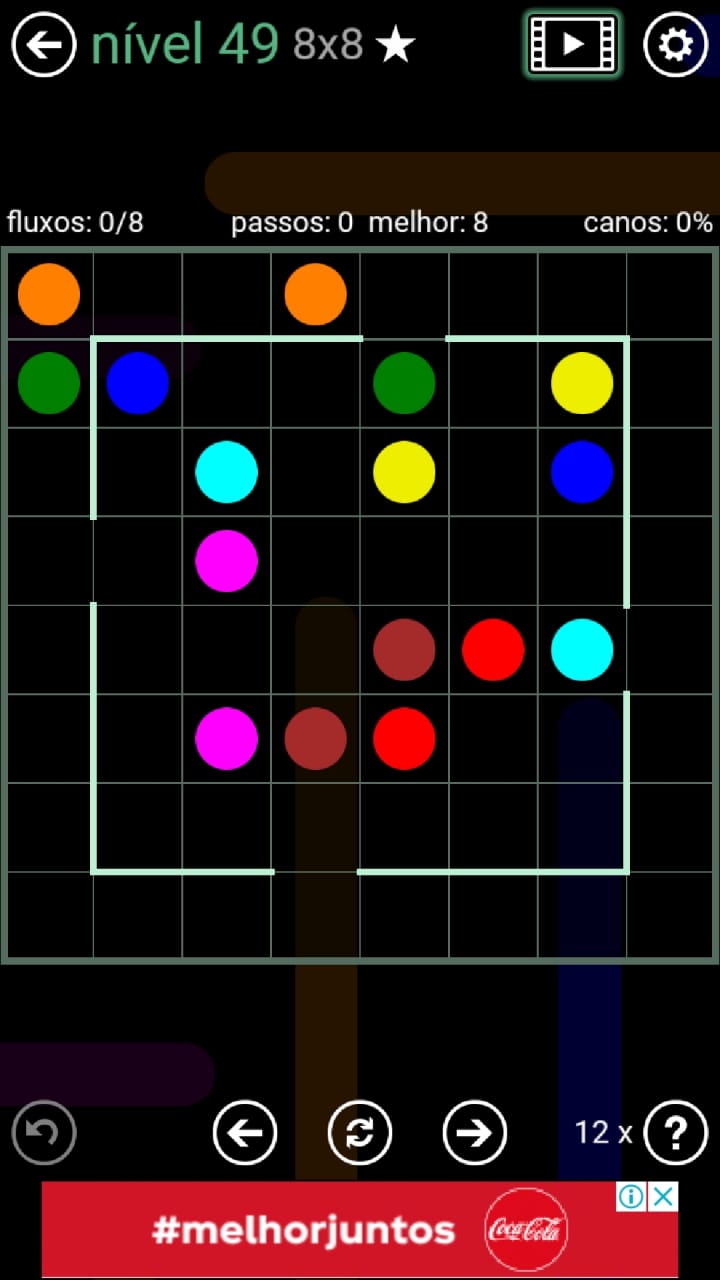
Task: Open the ad info icon
Action: click(x=631, y=1196)
